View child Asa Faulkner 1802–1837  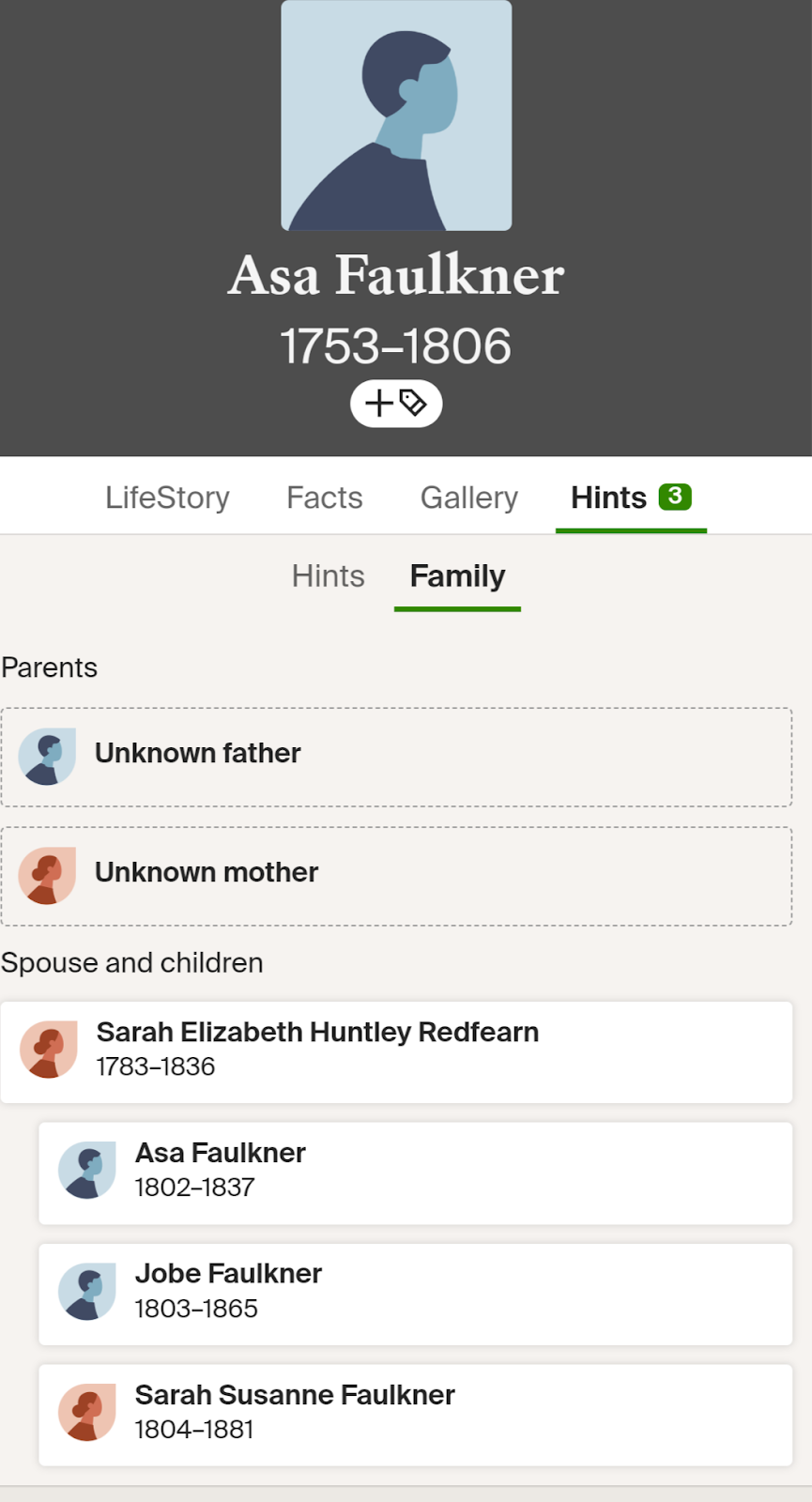(415, 1172)
